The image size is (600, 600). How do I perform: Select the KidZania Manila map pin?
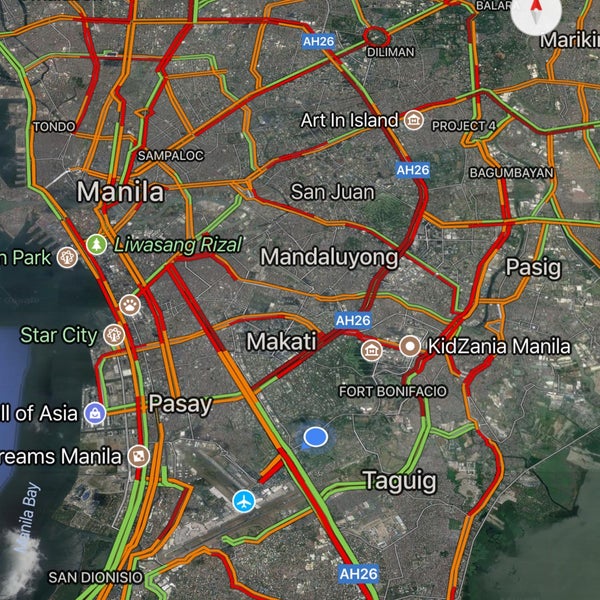410,347
